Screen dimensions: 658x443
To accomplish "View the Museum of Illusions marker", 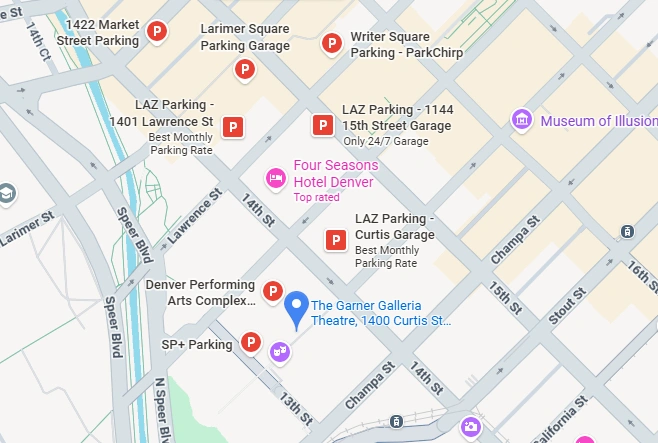I will point(521,121).
